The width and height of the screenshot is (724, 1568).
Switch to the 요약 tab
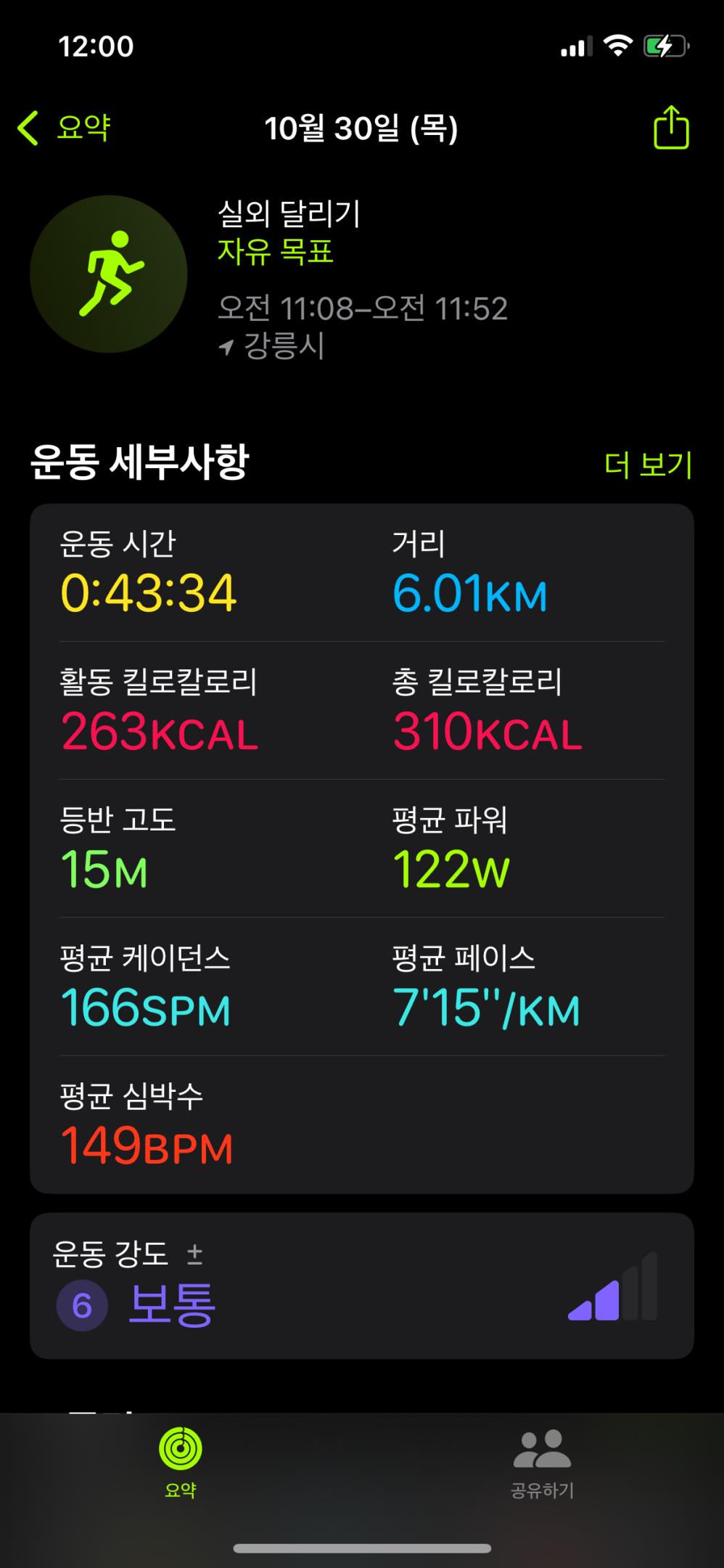[181, 1462]
